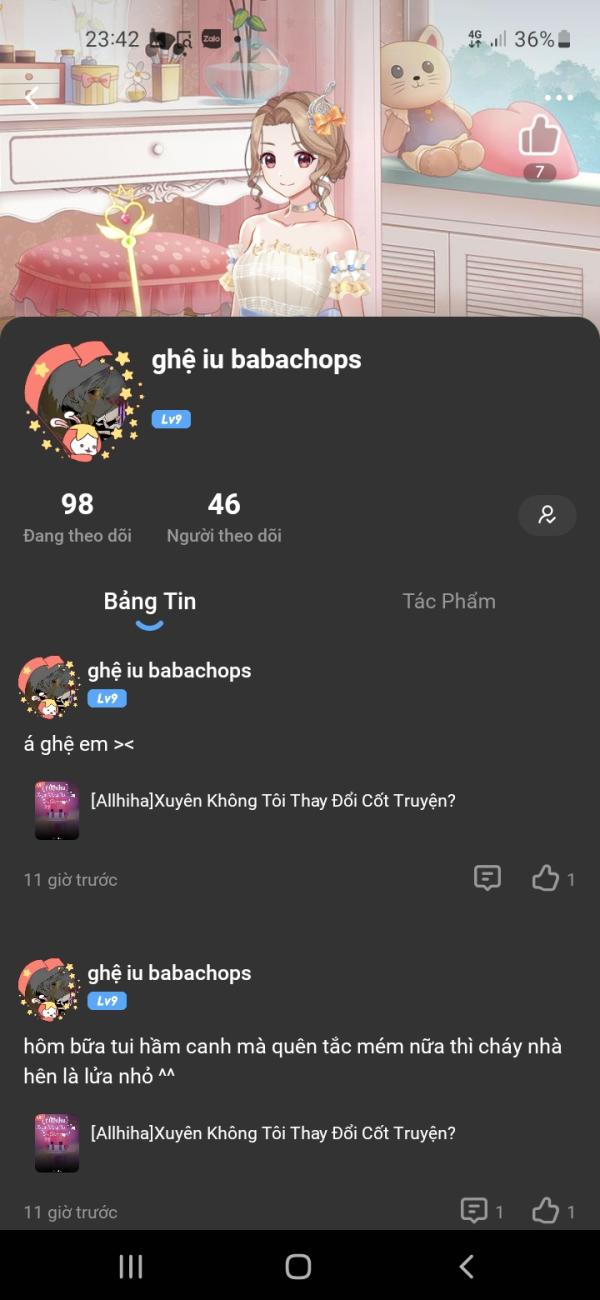Like this profile with thumbs-up
This screenshot has width=600, height=1300.
(x=539, y=136)
